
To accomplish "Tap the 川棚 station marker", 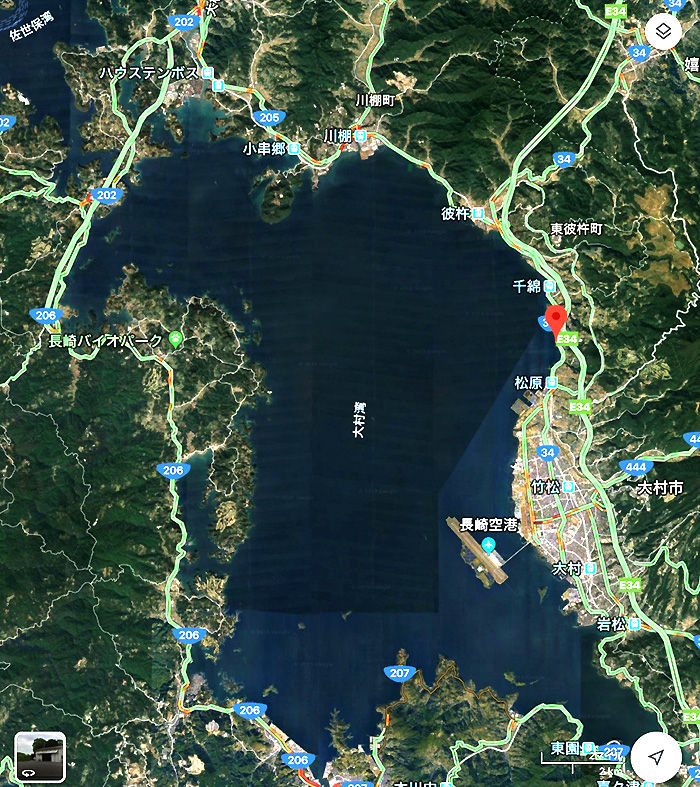I will [x=358, y=135].
